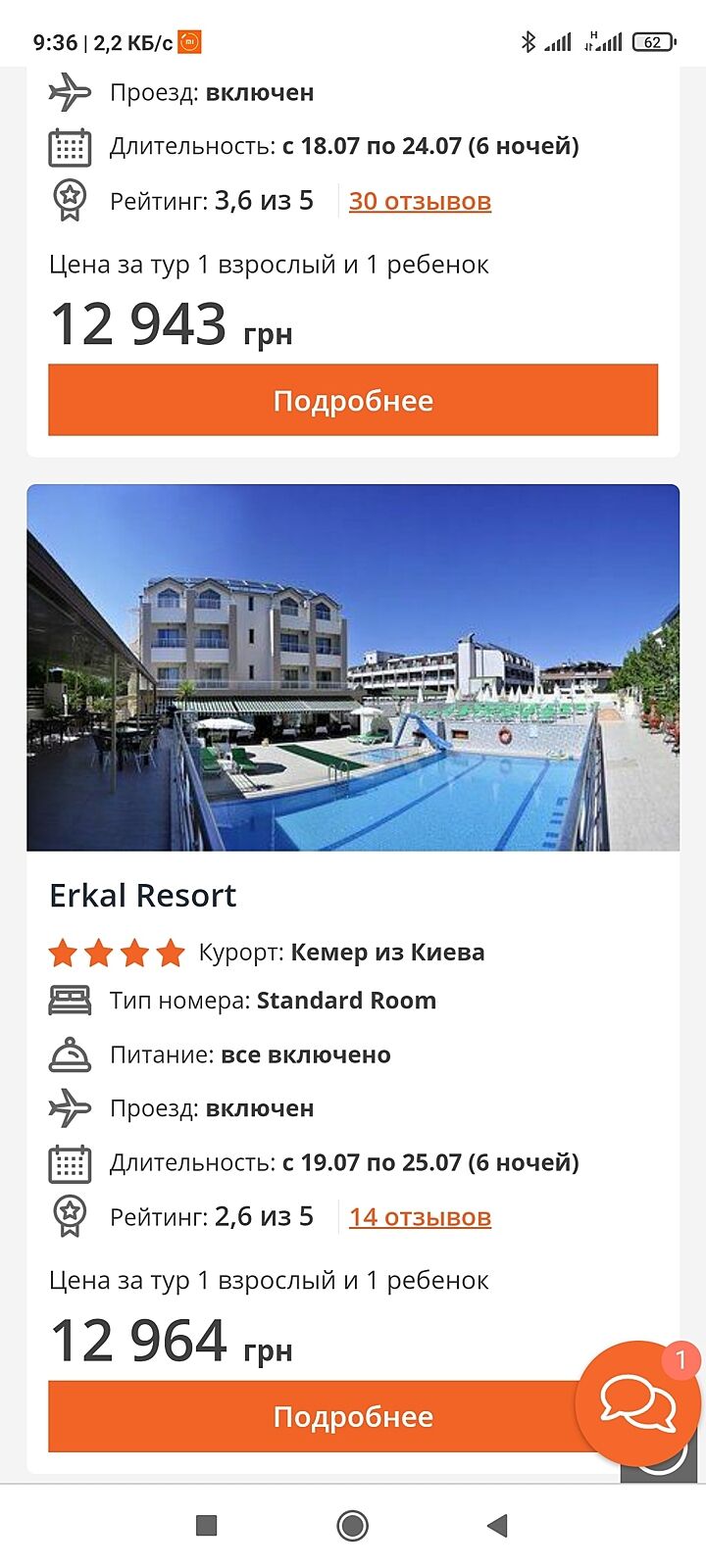Tap Подробнее for the 12 943 грн tour
The image size is (706, 1568).
353,400
